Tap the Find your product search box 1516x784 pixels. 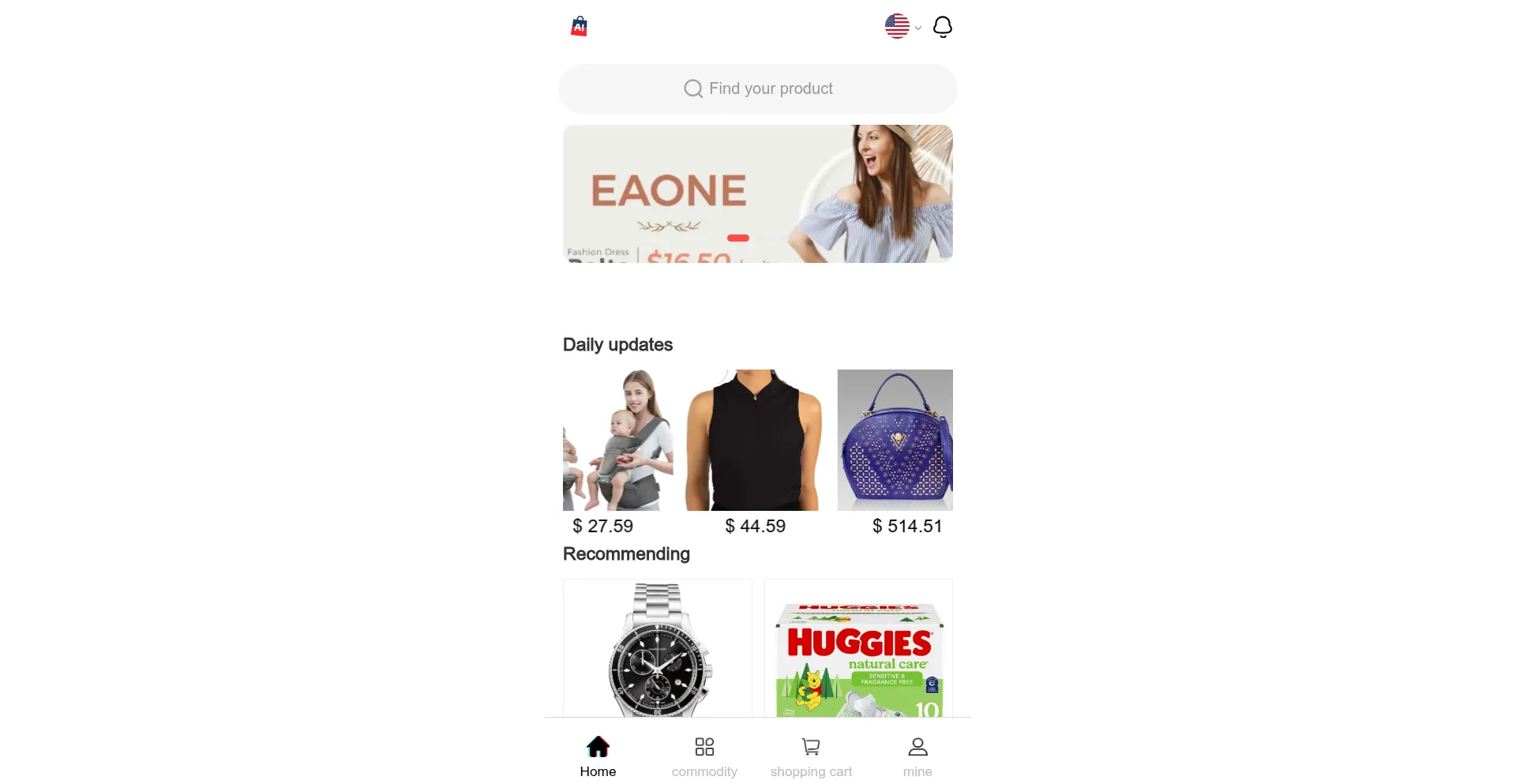coord(757,88)
